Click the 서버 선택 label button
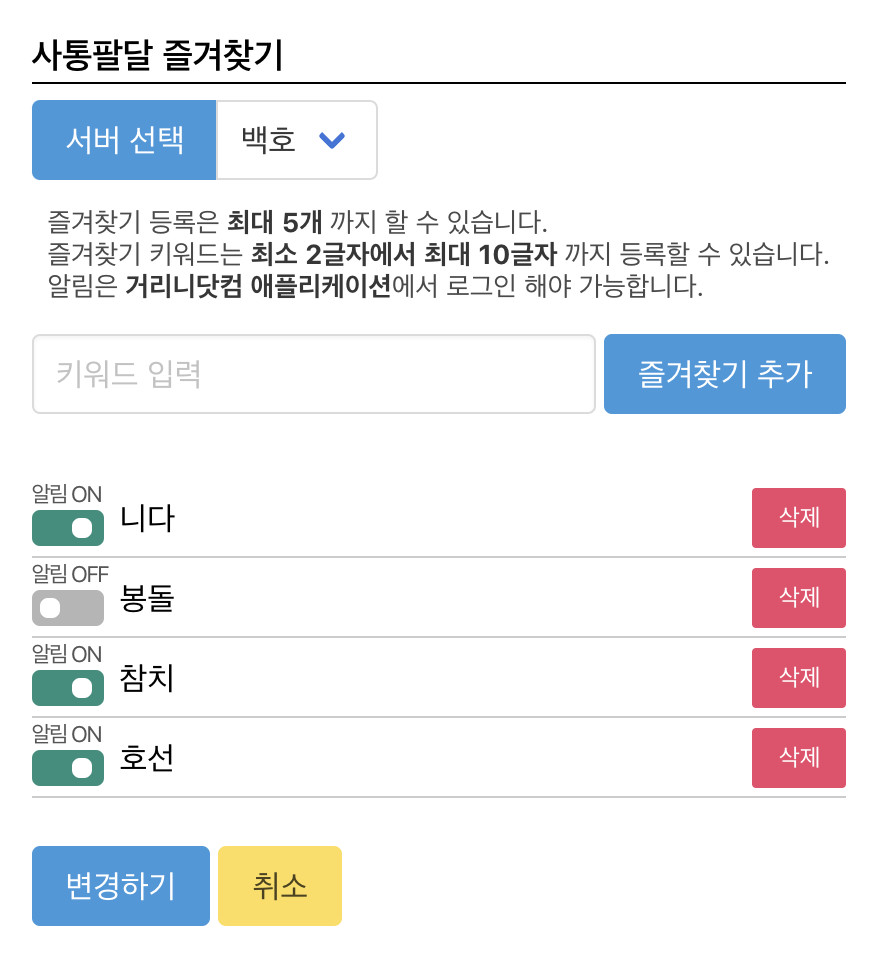This screenshot has width=874, height=956. [x=123, y=140]
